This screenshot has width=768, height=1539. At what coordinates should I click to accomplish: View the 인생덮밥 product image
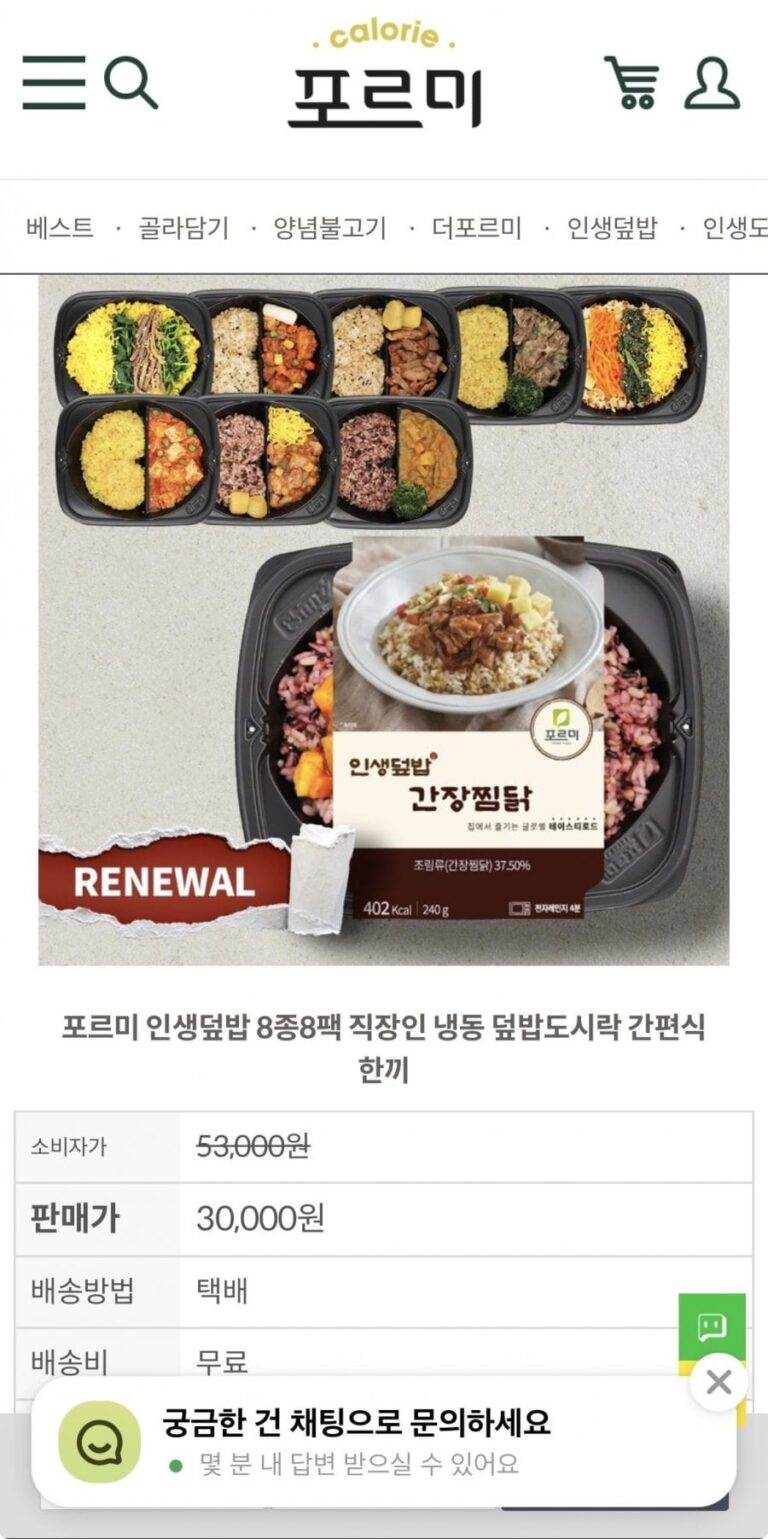tap(384, 620)
